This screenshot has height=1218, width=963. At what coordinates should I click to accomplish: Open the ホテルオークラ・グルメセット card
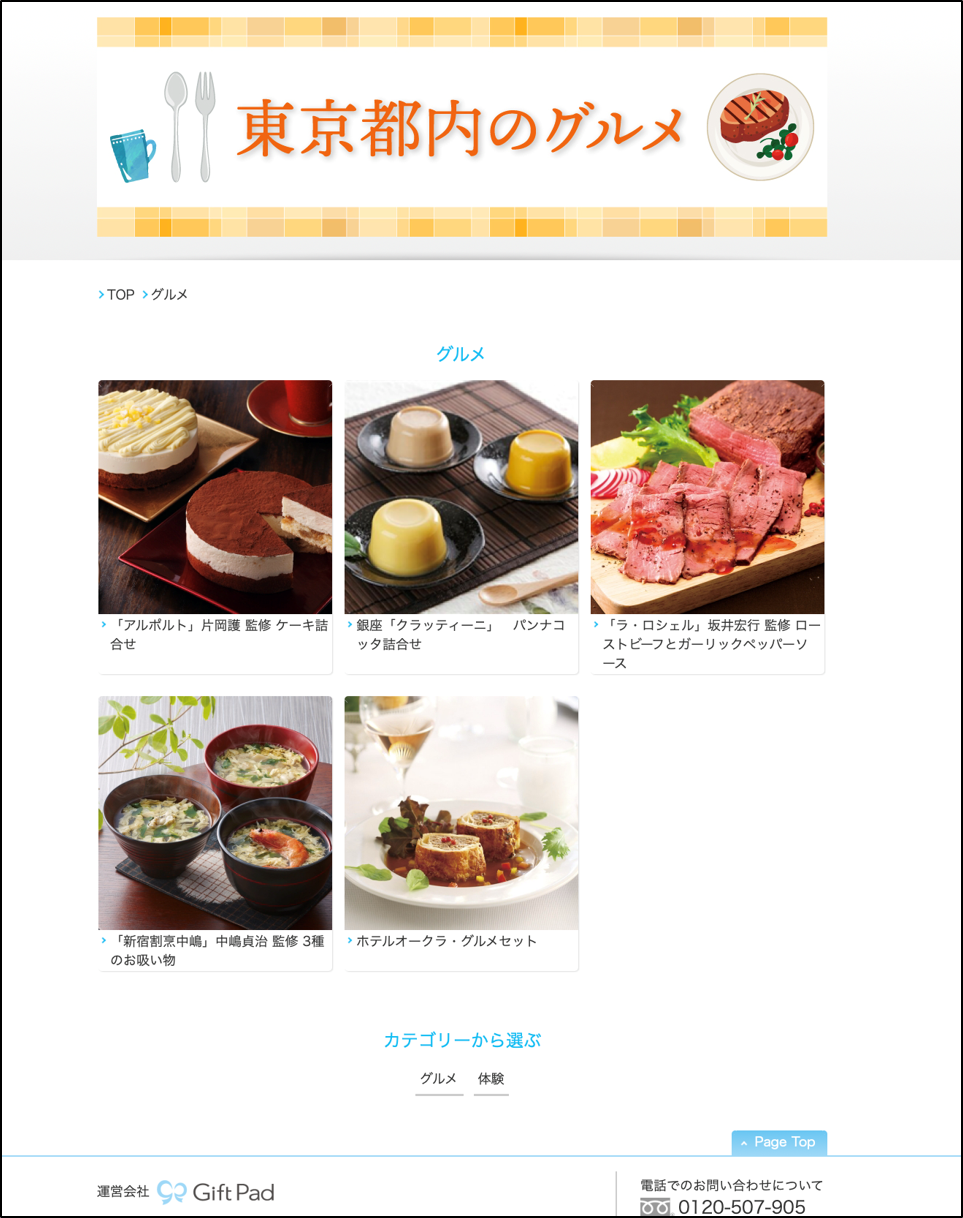(x=461, y=830)
